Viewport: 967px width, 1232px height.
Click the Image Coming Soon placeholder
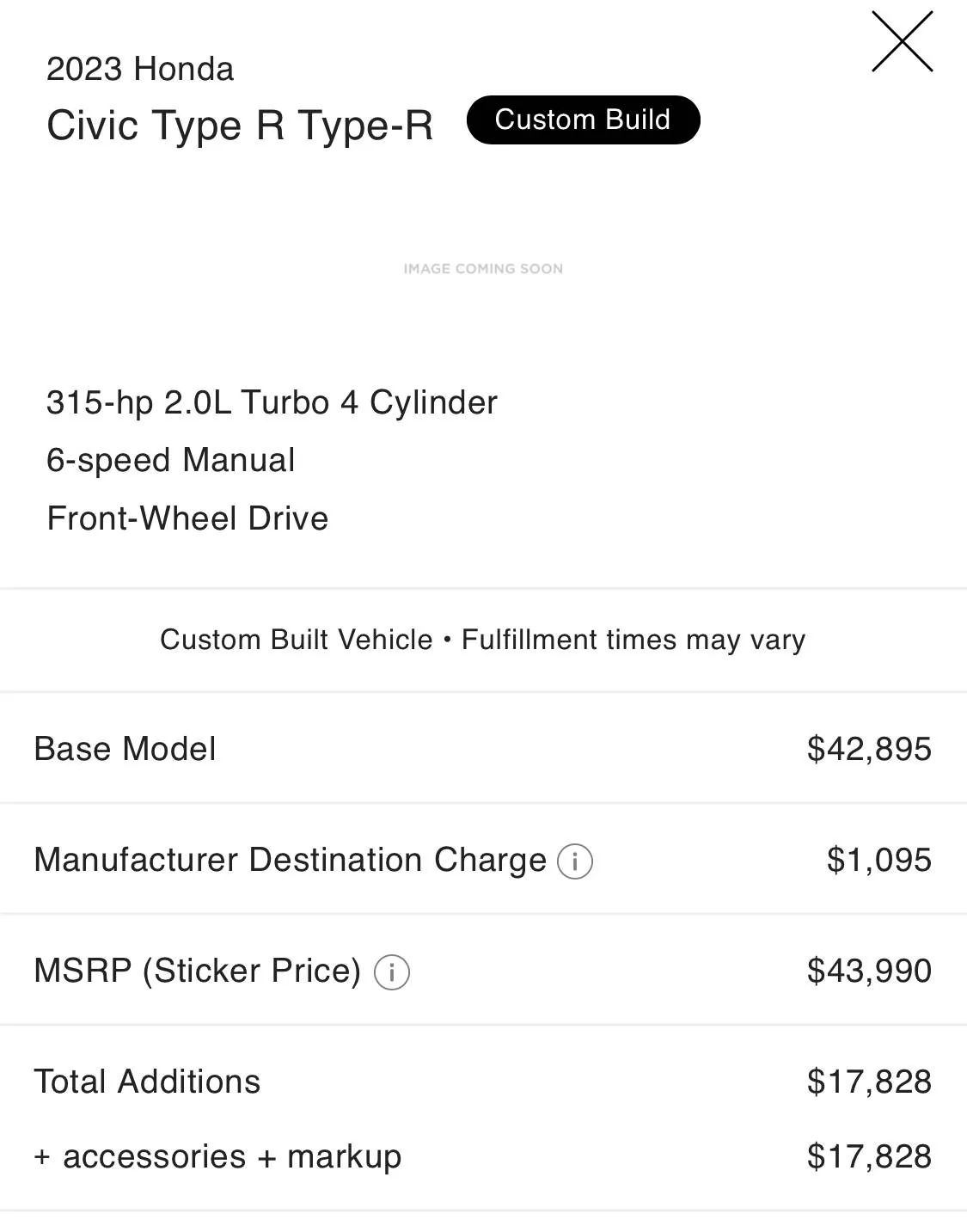pyautogui.click(x=482, y=268)
